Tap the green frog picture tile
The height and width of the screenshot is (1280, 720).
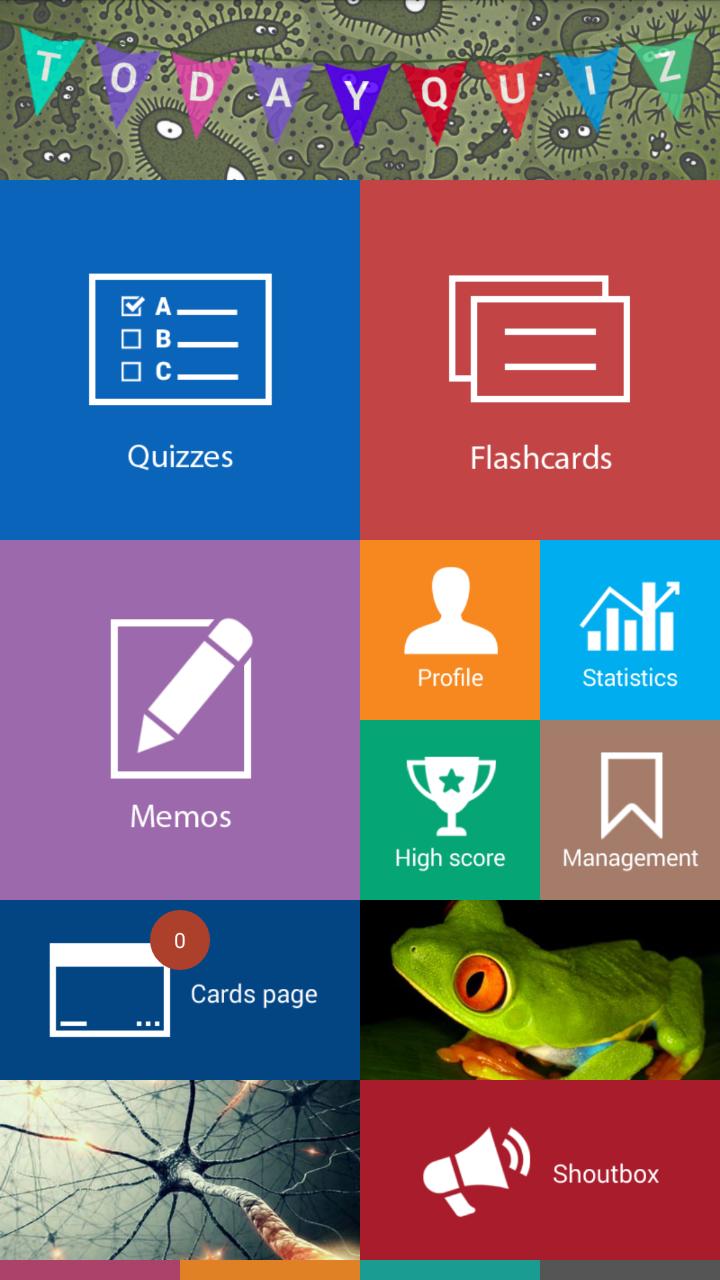click(540, 990)
